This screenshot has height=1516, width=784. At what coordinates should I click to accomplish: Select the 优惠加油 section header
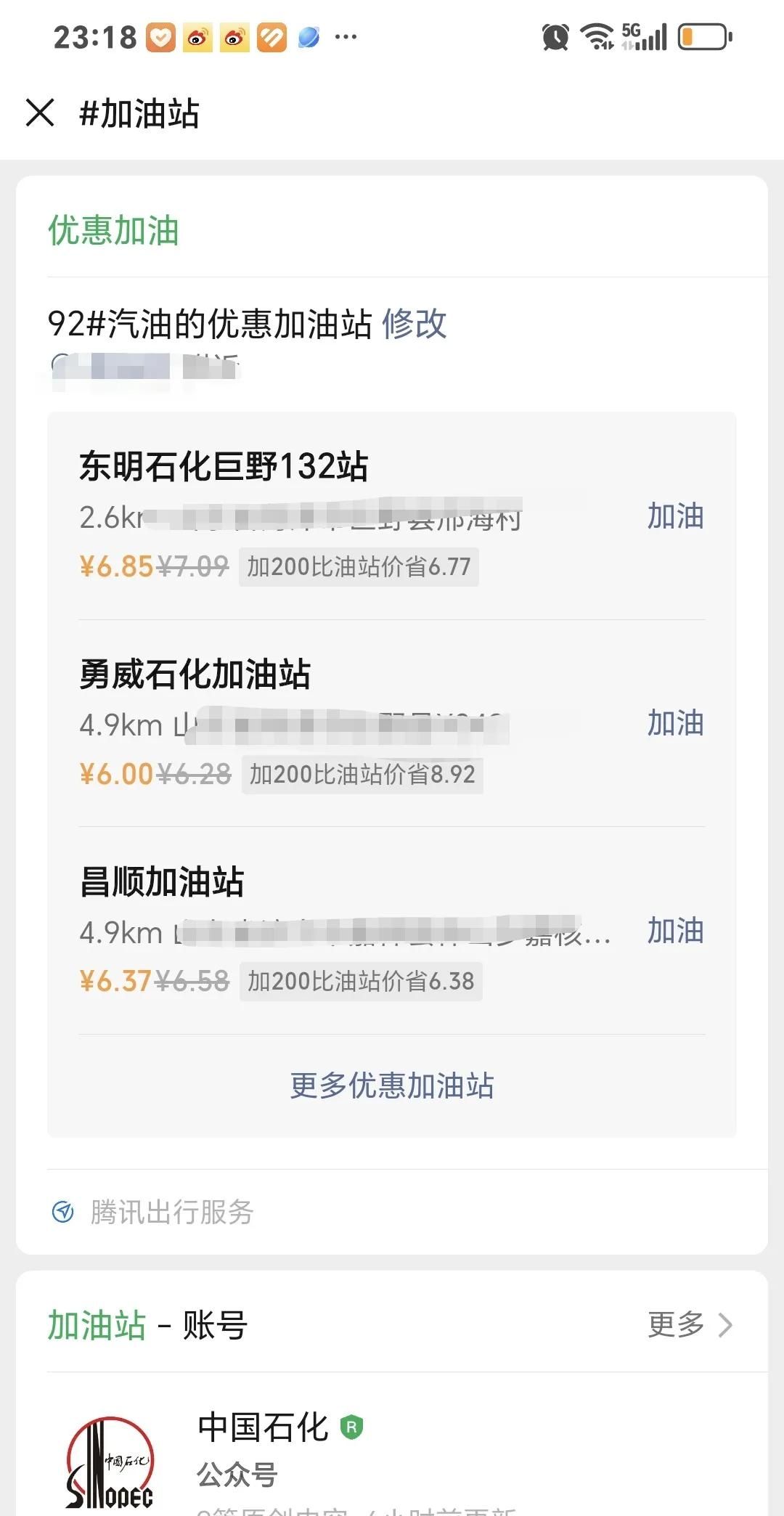(x=113, y=231)
